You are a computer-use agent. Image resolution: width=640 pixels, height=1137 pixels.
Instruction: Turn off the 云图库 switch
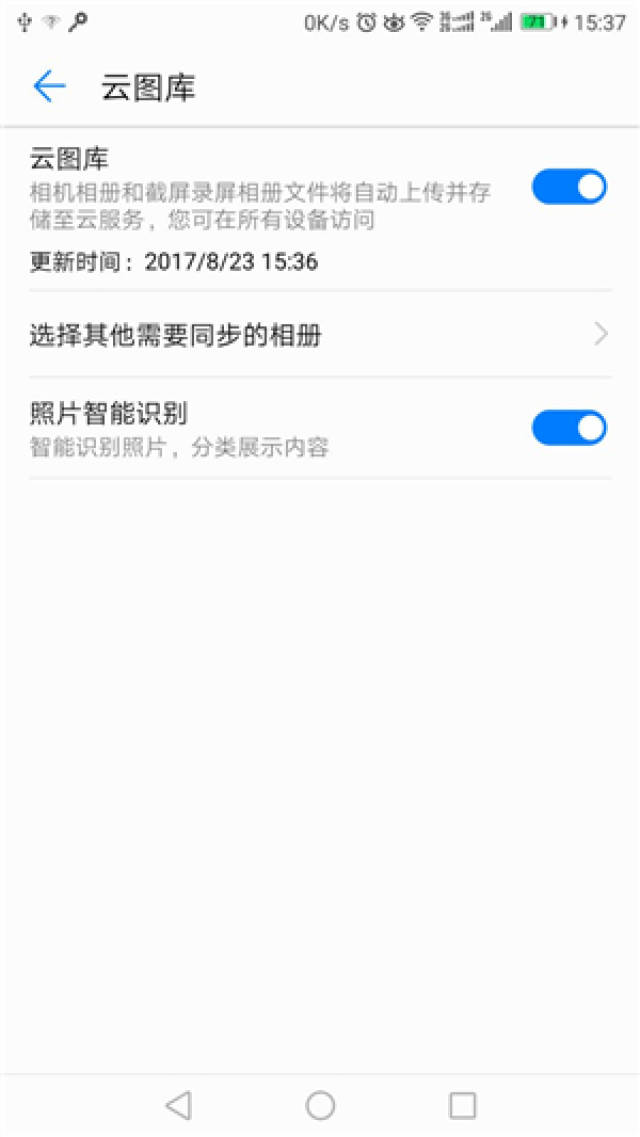pos(568,187)
